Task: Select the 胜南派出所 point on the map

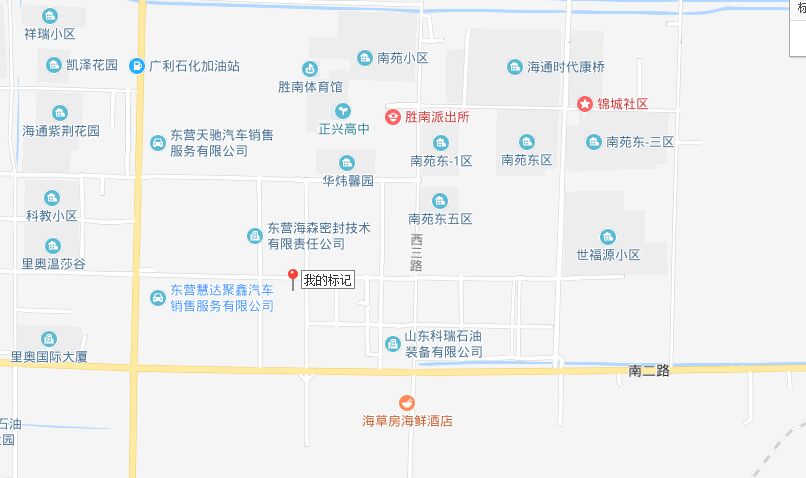Action: click(x=393, y=116)
